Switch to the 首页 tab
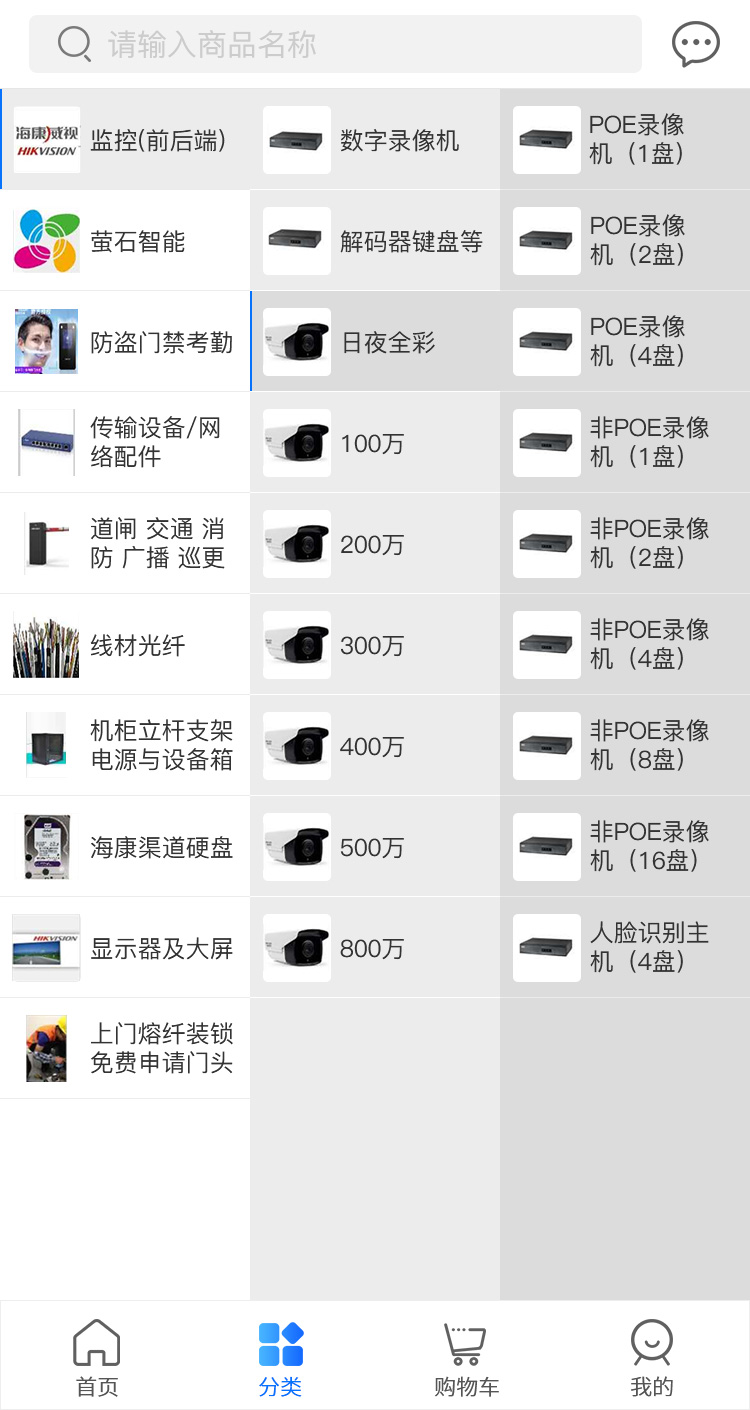The height and width of the screenshot is (1410, 750). click(97, 1357)
